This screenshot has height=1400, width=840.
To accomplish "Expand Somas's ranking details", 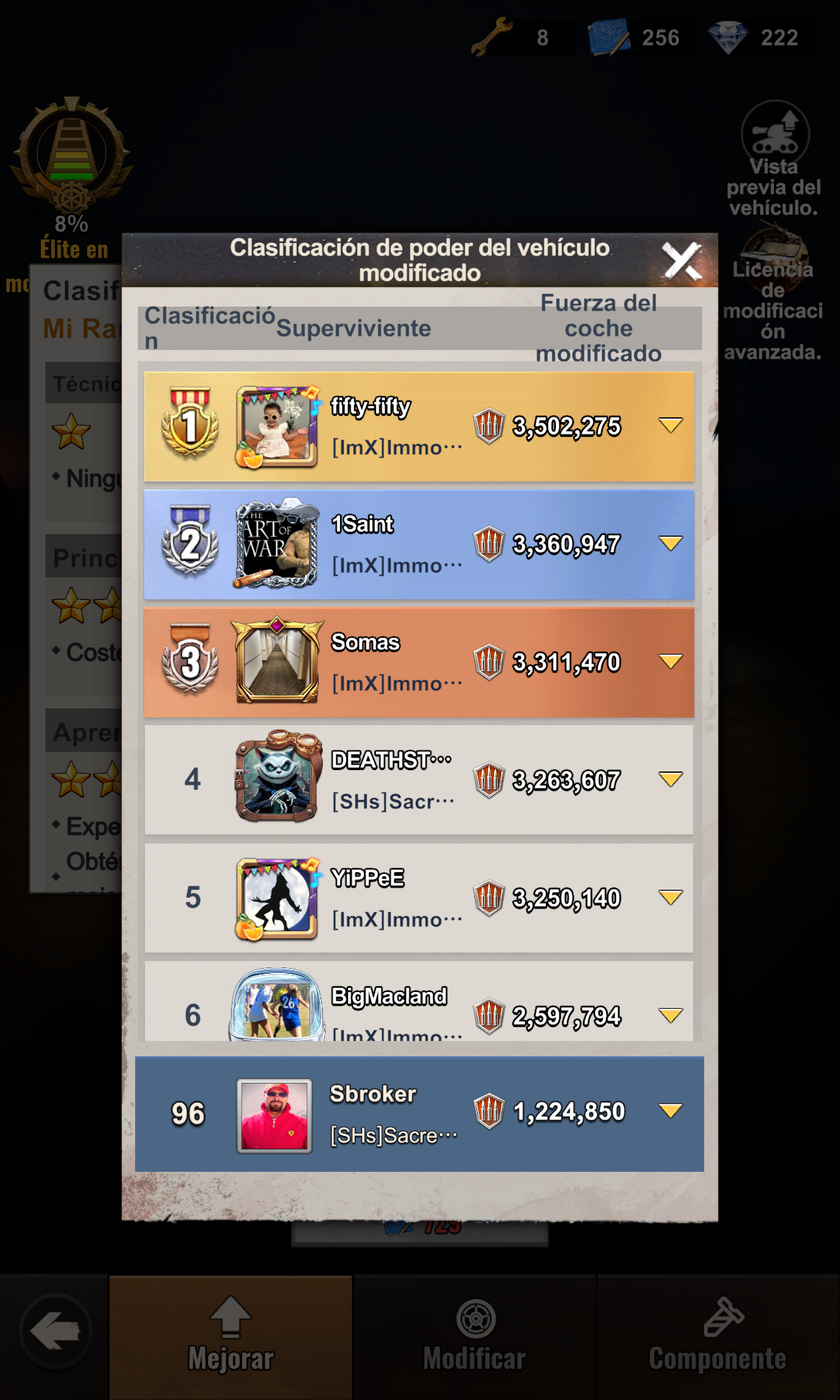I will [671, 661].
